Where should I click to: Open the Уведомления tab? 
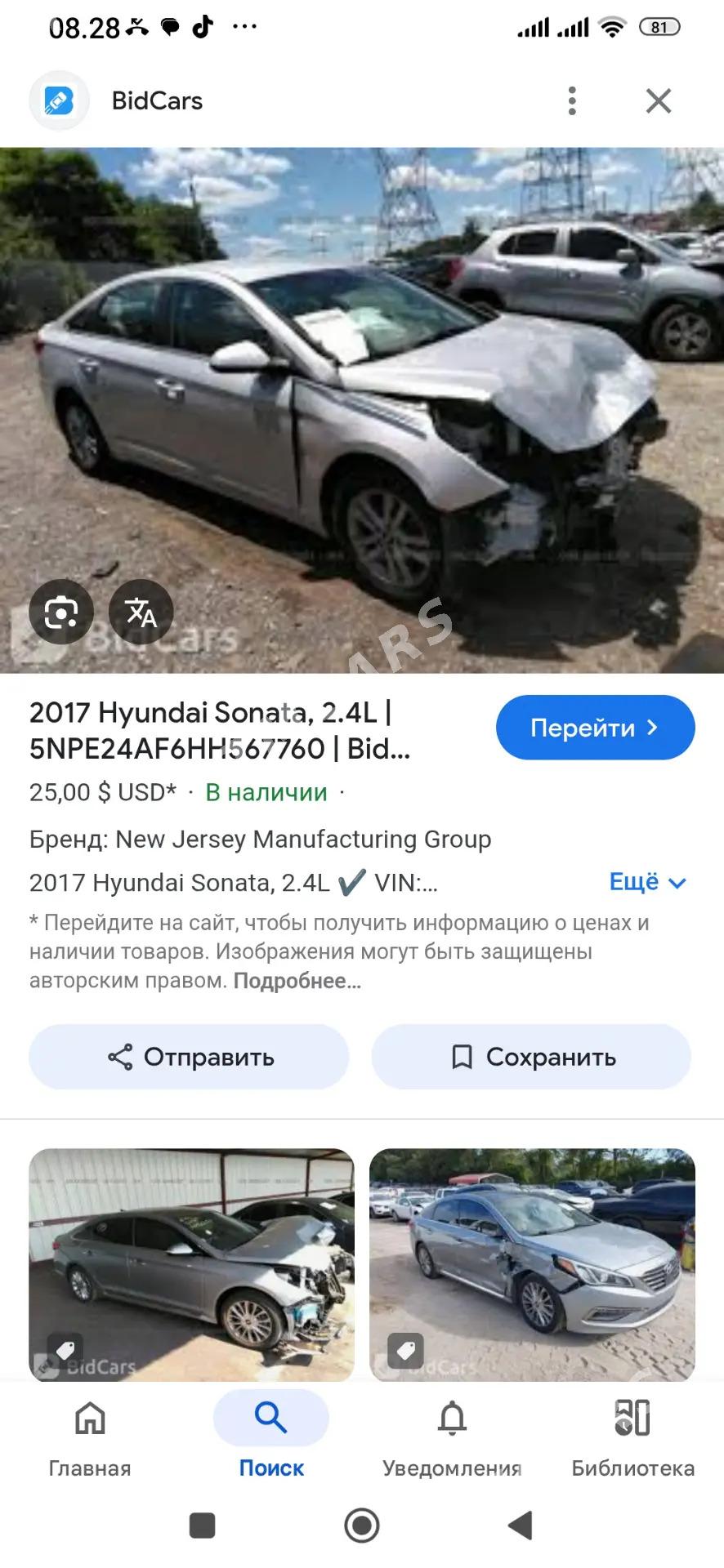pyautogui.click(x=452, y=1439)
